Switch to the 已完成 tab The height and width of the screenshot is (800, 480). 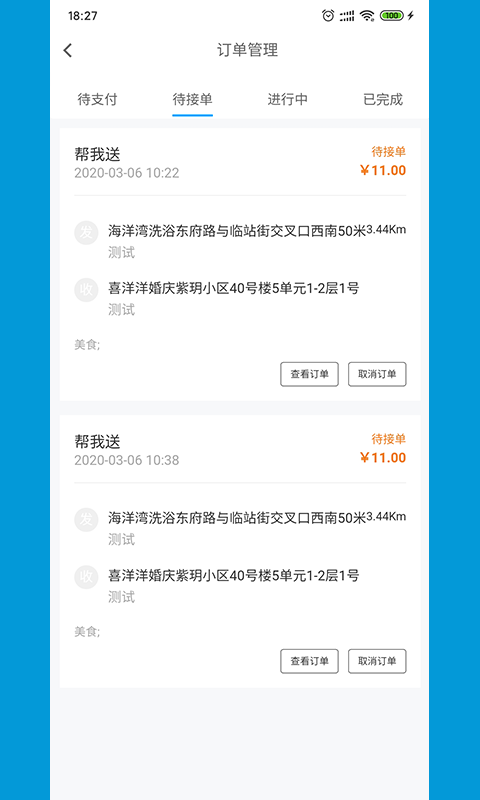383,99
